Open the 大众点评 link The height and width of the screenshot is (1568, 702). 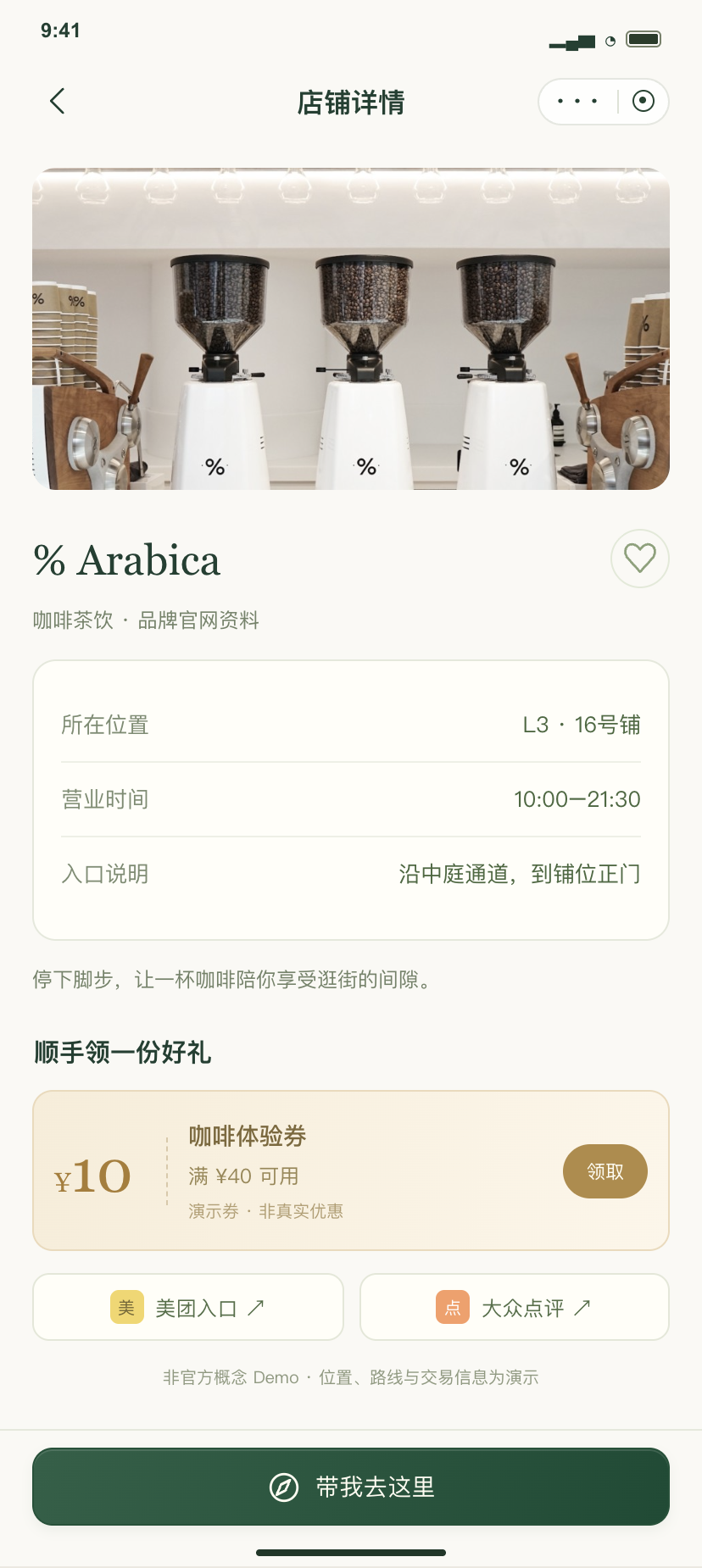[515, 1307]
